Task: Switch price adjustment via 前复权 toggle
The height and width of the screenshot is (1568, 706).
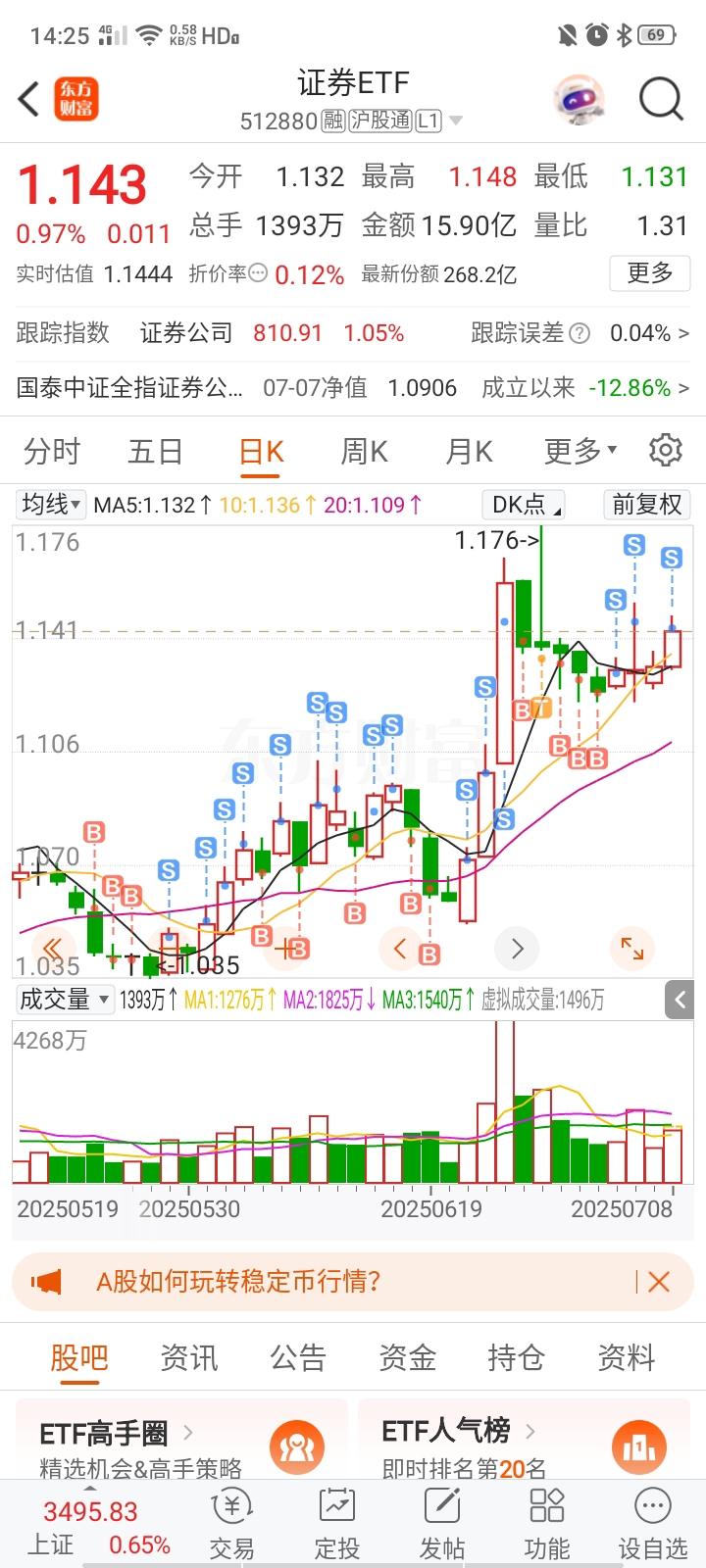Action: point(646,504)
